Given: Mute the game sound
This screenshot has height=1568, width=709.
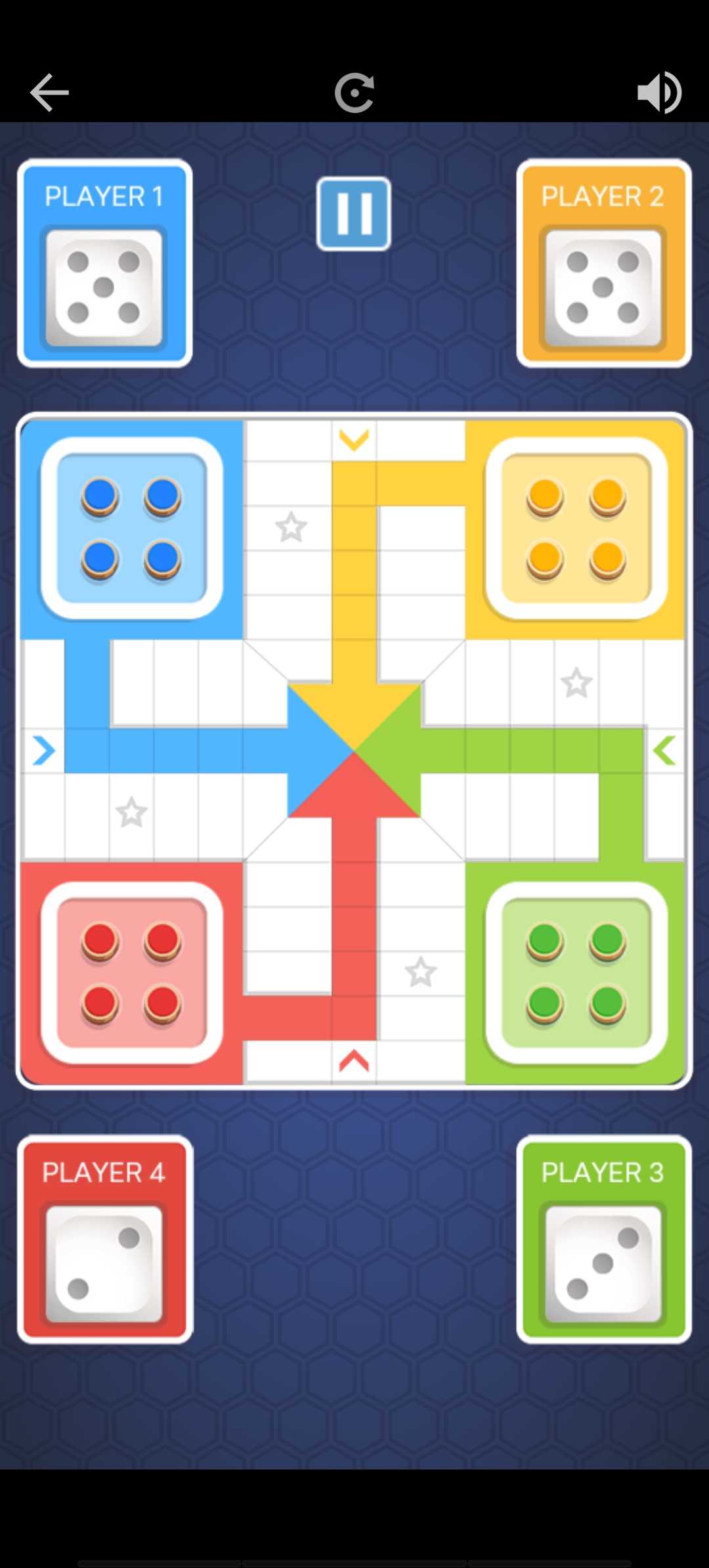Looking at the screenshot, I should pos(659,93).
